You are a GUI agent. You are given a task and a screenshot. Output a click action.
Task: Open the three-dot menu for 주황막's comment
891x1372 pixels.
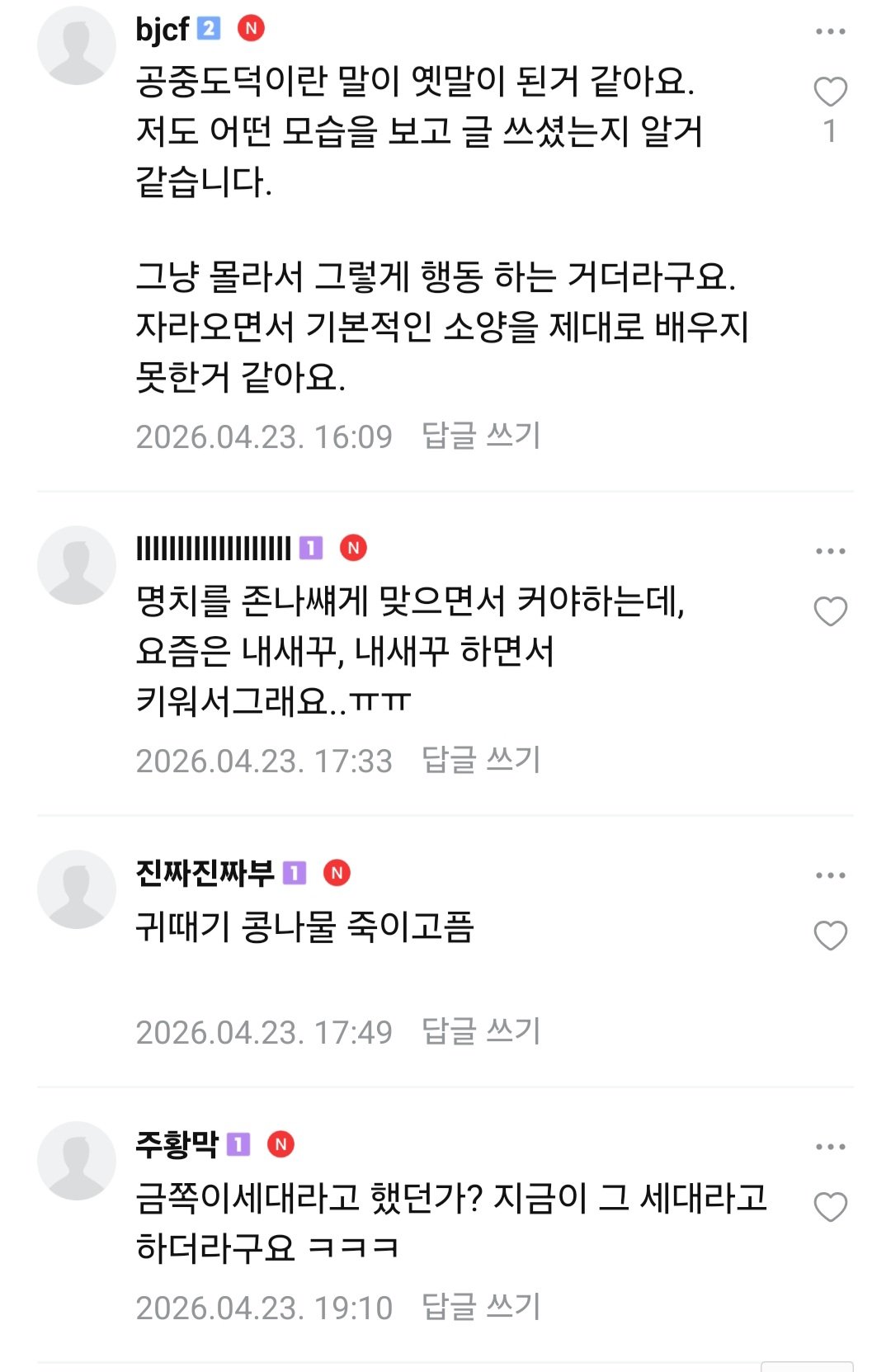click(x=830, y=1147)
